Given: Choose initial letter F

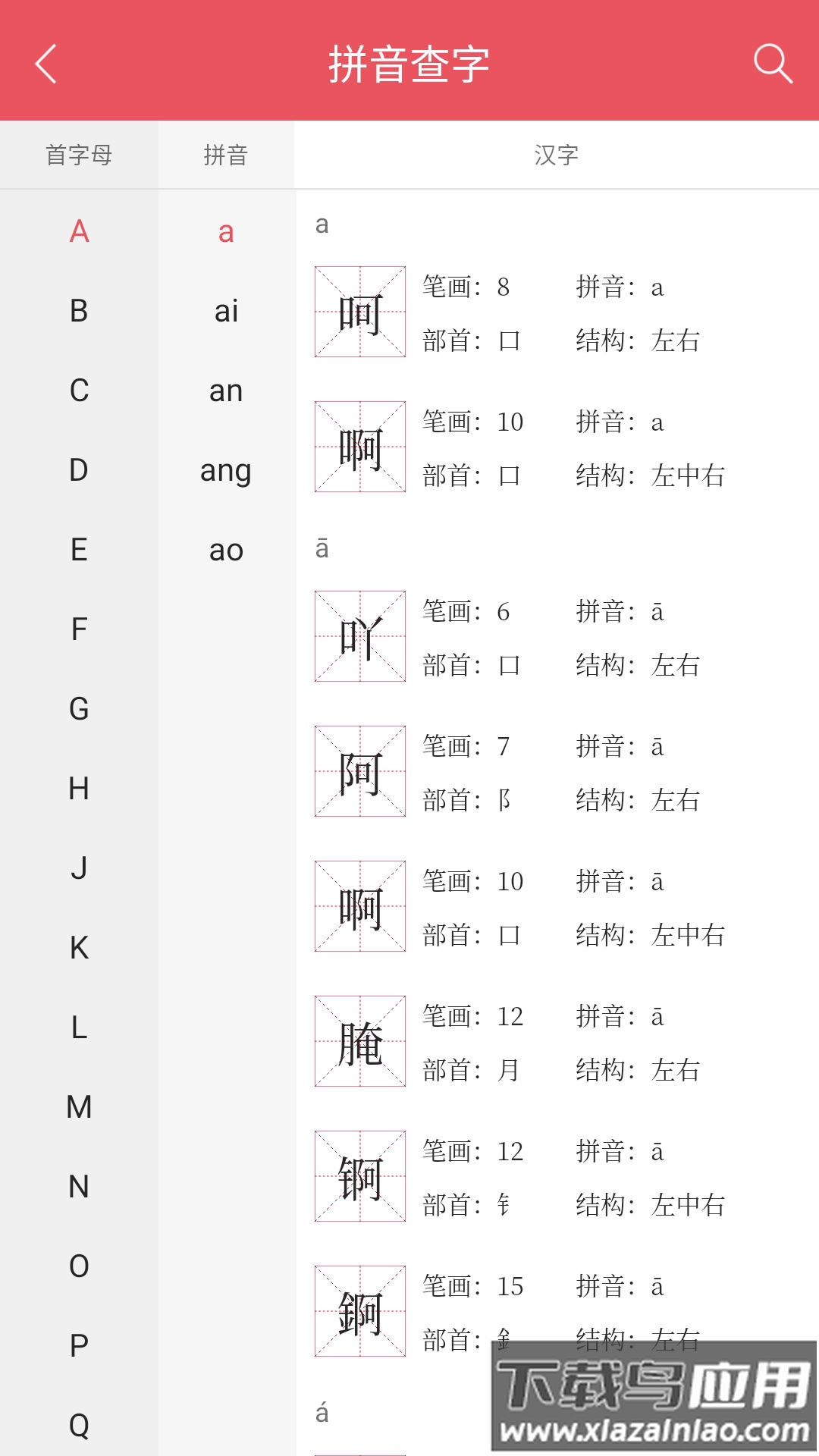Looking at the screenshot, I should tap(79, 629).
